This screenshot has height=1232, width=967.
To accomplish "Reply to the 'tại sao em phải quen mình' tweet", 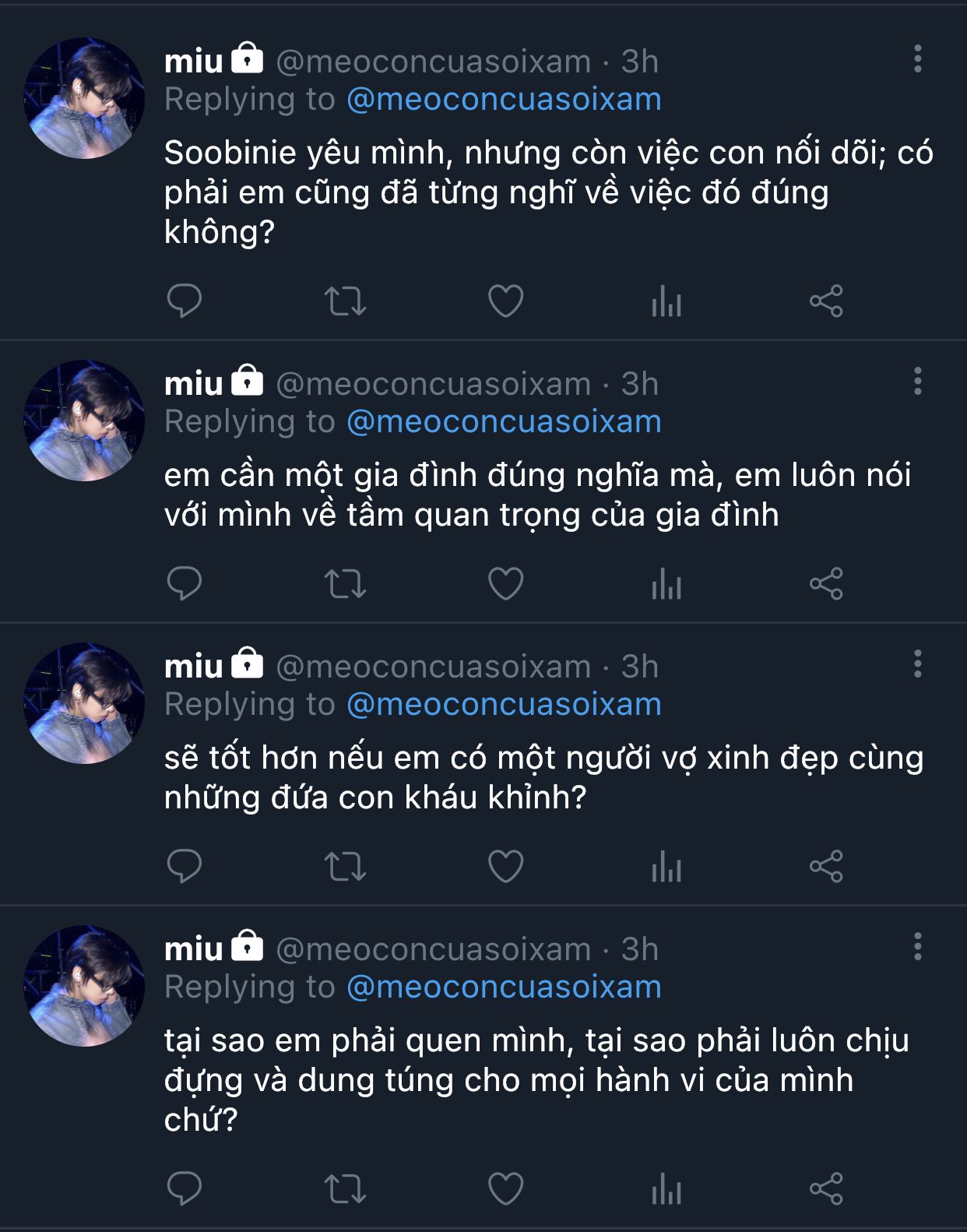I will [x=185, y=1188].
